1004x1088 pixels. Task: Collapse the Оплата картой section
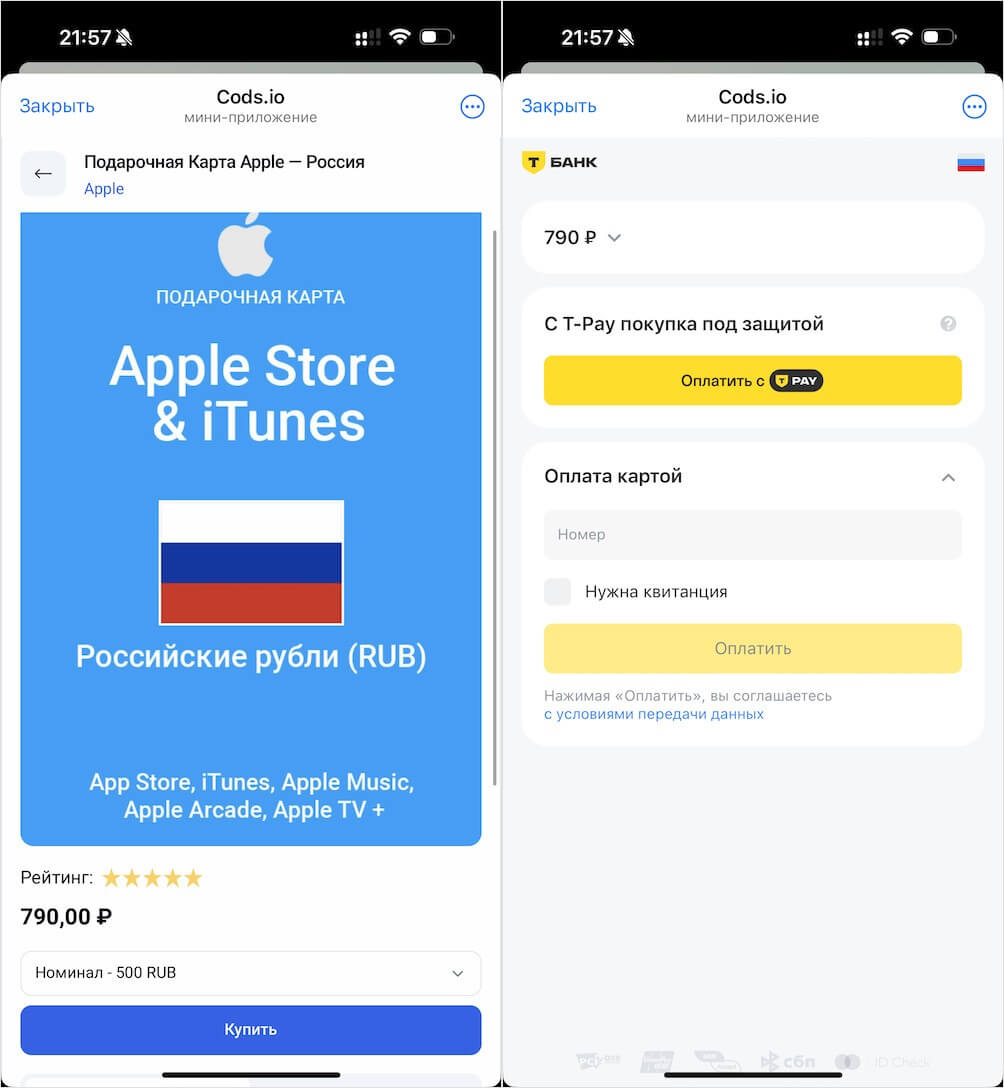(x=948, y=477)
